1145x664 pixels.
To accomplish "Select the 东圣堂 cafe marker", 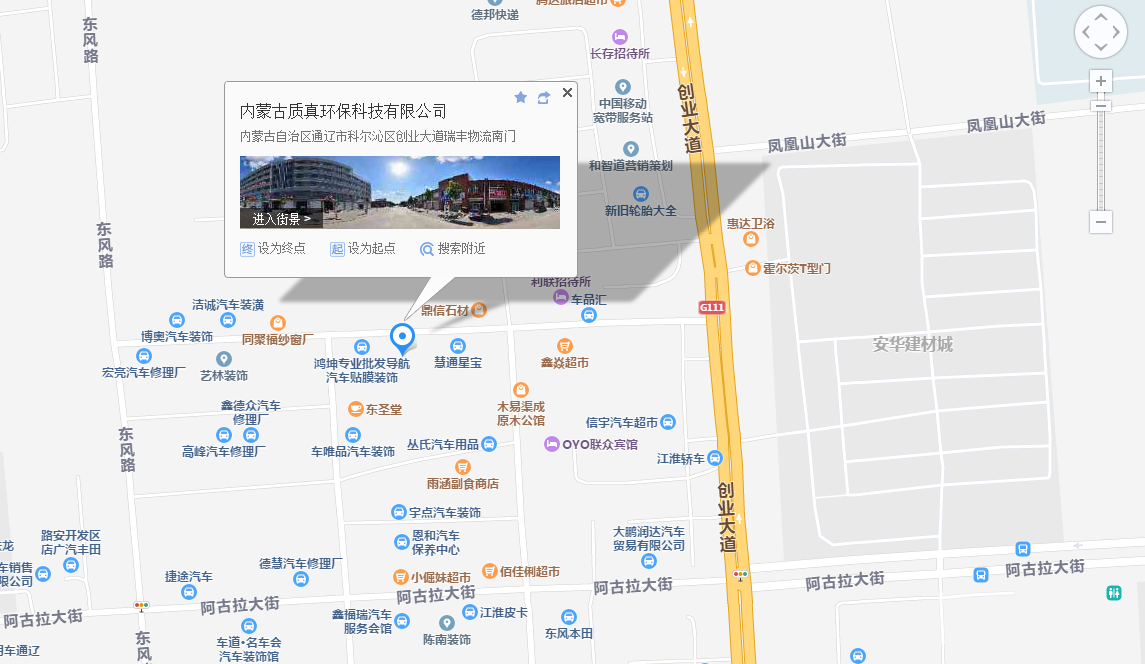I will pyautogui.click(x=356, y=409).
